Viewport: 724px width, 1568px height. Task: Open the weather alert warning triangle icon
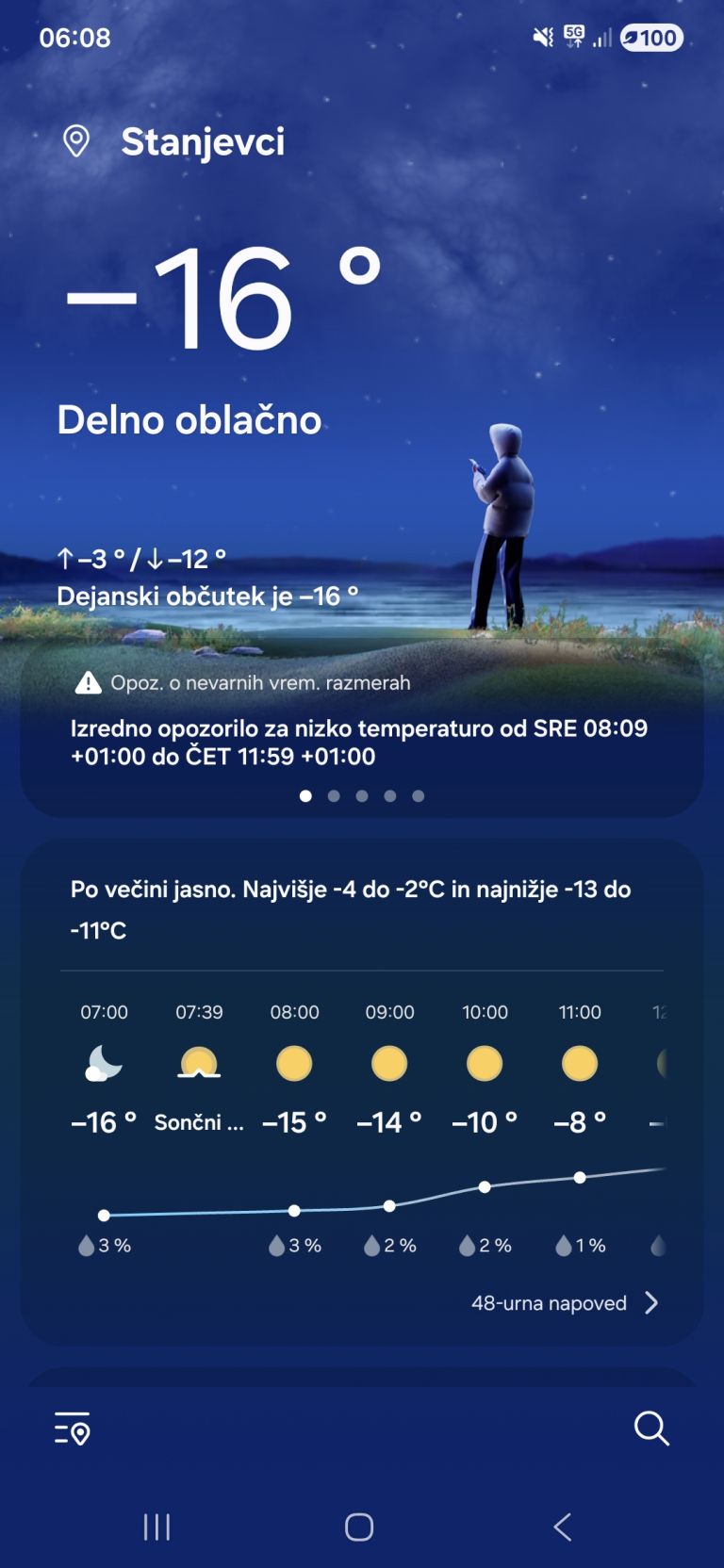point(89,681)
